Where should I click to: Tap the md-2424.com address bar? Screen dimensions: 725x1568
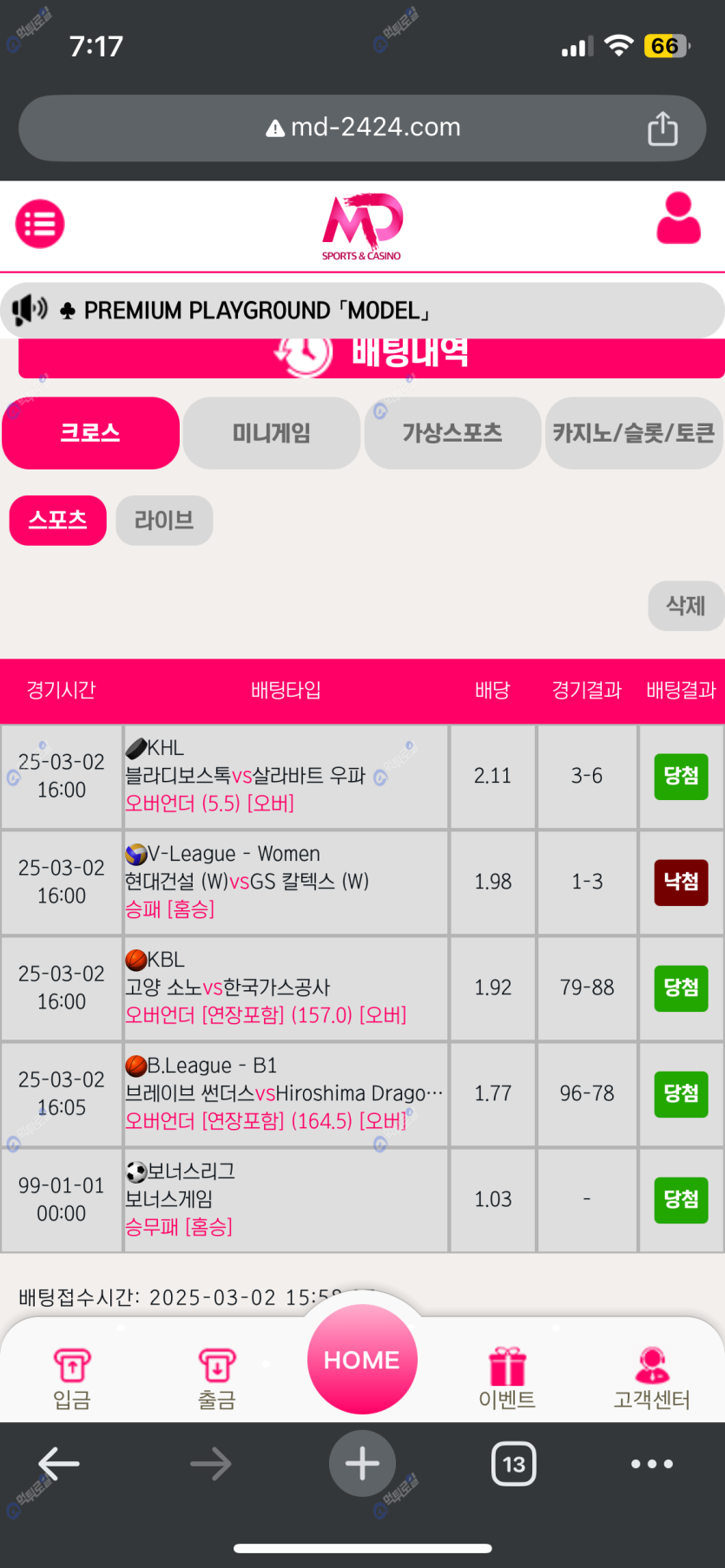coord(362,128)
